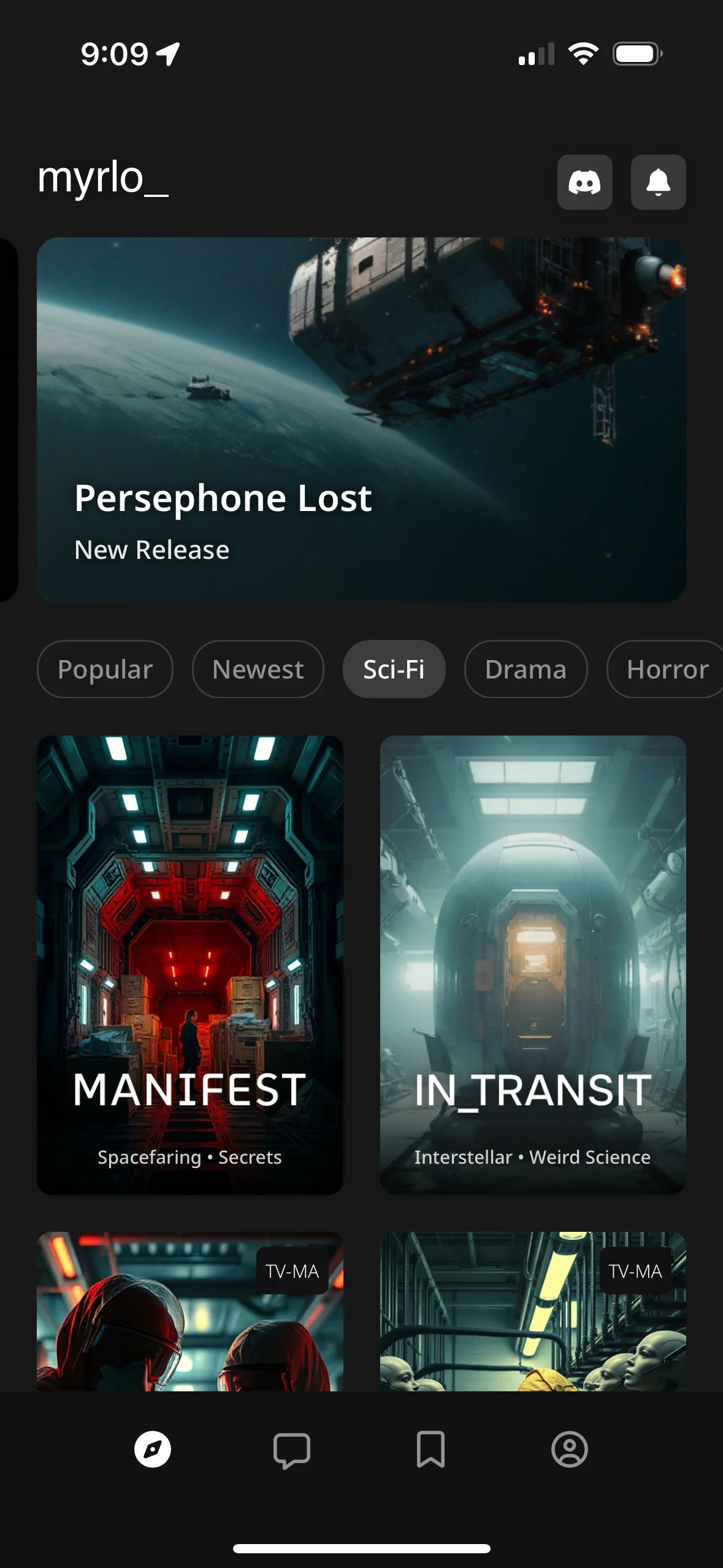Viewport: 723px width, 1568px height.
Task: Open the notifications bell
Action: pos(658,182)
